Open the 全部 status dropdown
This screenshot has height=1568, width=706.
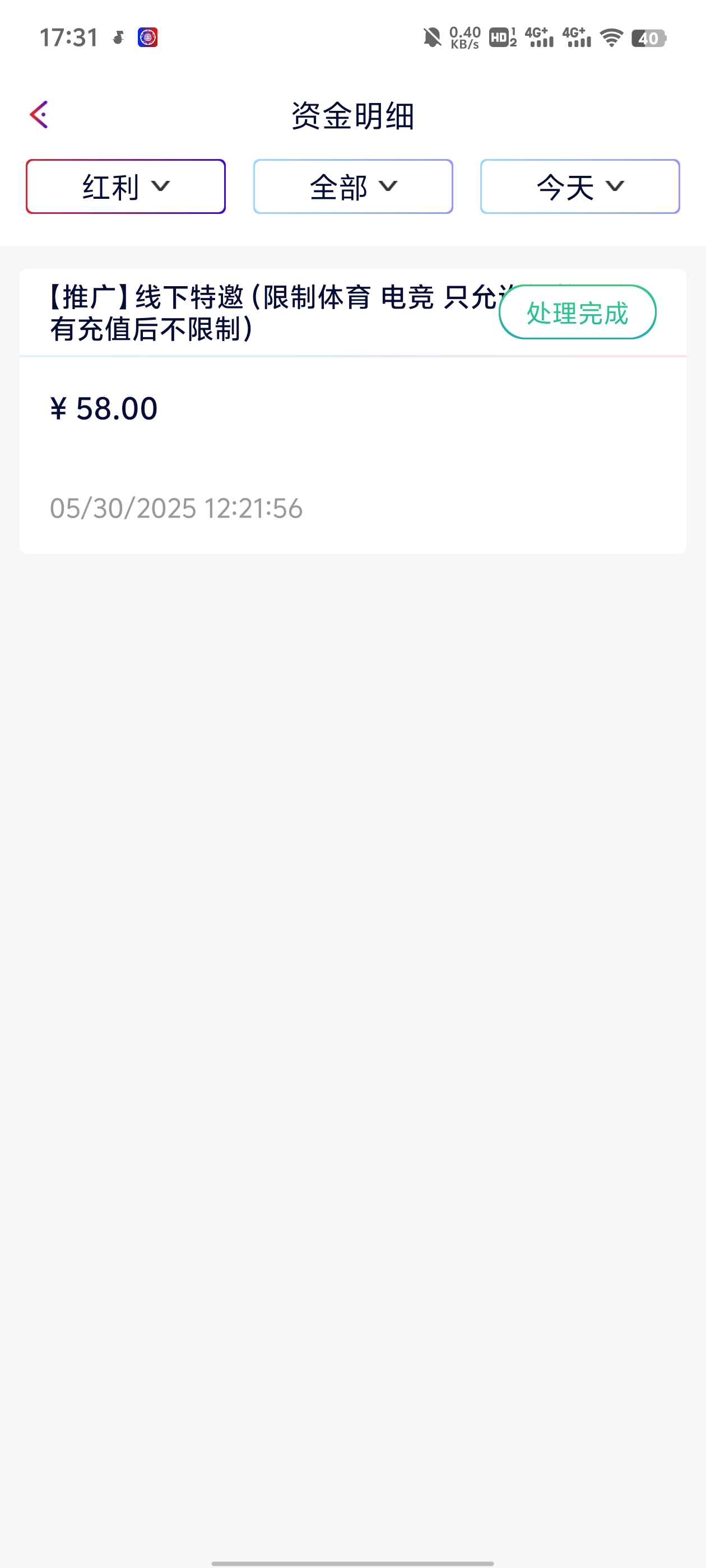click(x=352, y=186)
